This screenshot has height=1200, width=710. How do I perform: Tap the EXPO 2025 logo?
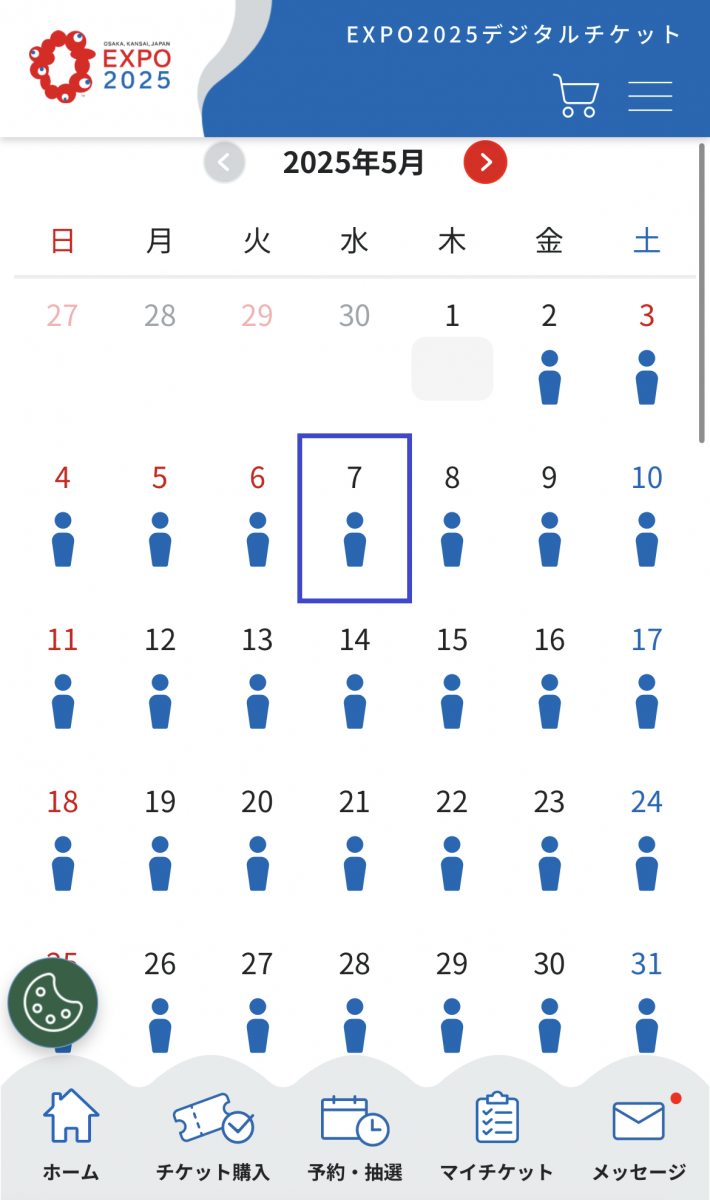coord(100,67)
